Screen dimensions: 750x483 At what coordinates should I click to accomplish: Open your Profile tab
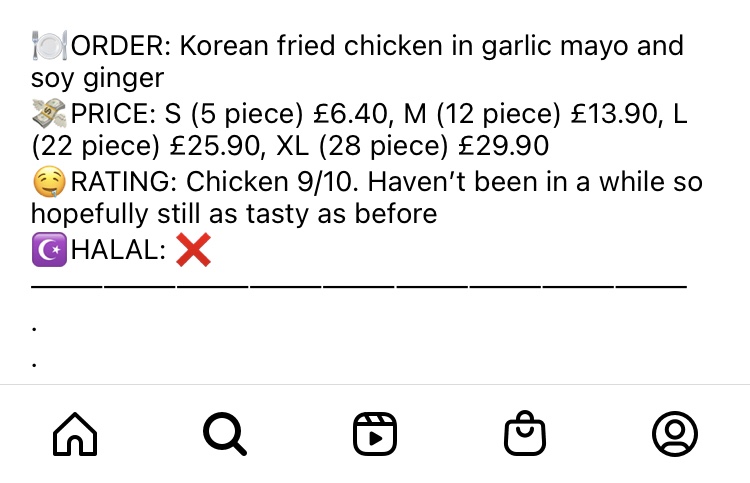[674, 434]
